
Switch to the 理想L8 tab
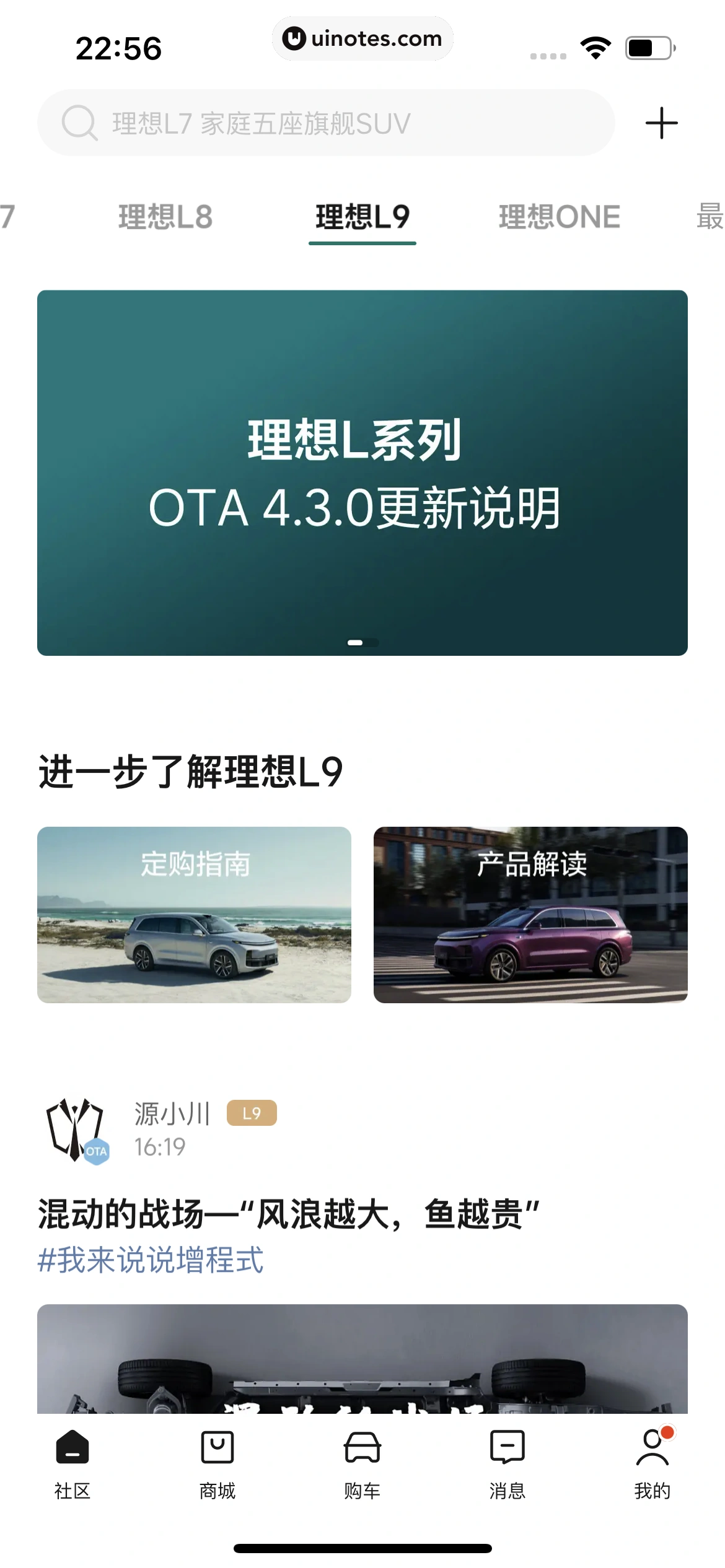coord(164,217)
